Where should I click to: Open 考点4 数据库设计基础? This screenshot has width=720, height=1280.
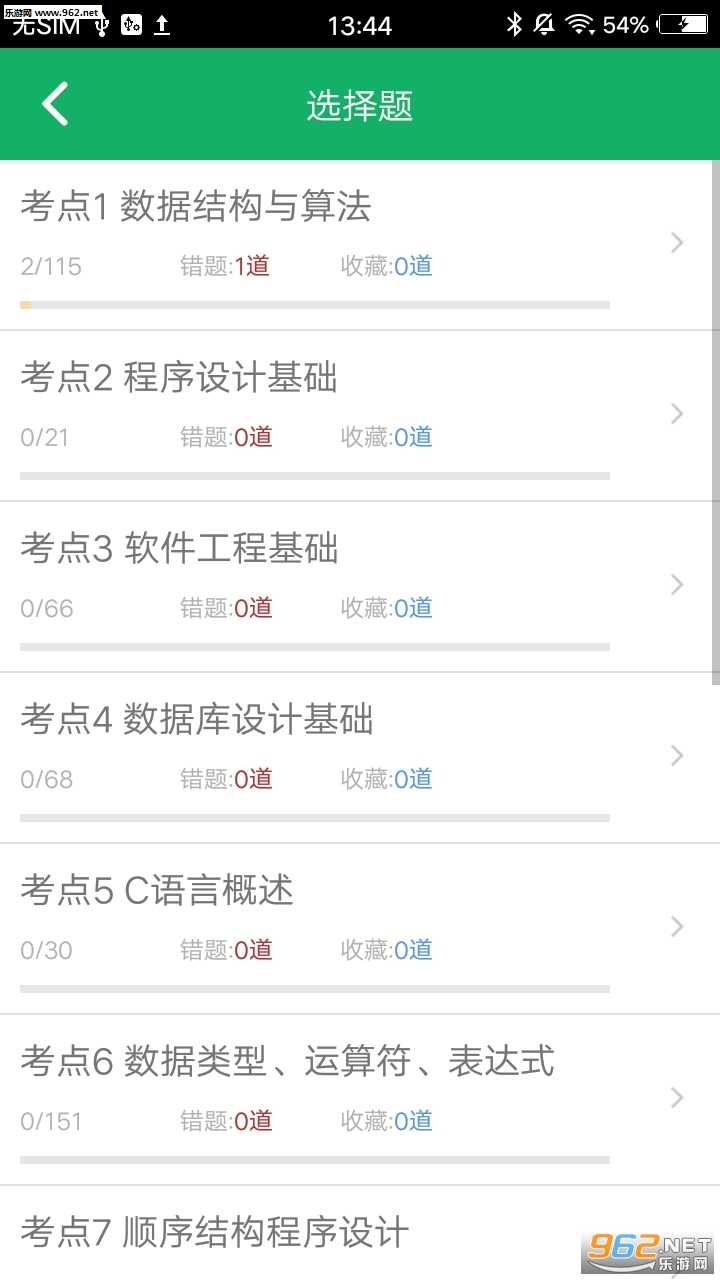click(197, 720)
